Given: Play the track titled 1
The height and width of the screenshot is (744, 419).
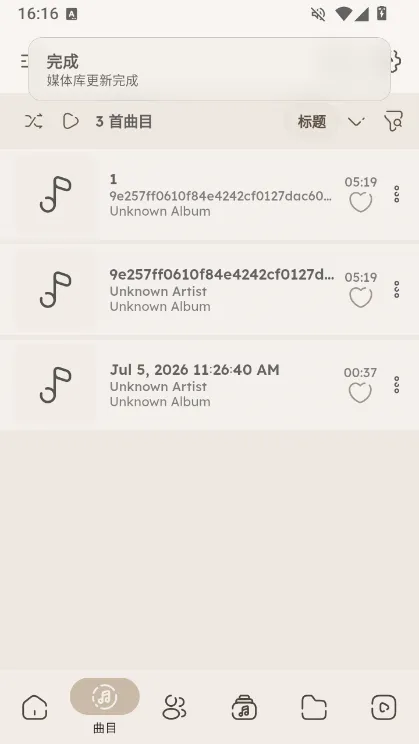Looking at the screenshot, I should [x=209, y=195].
